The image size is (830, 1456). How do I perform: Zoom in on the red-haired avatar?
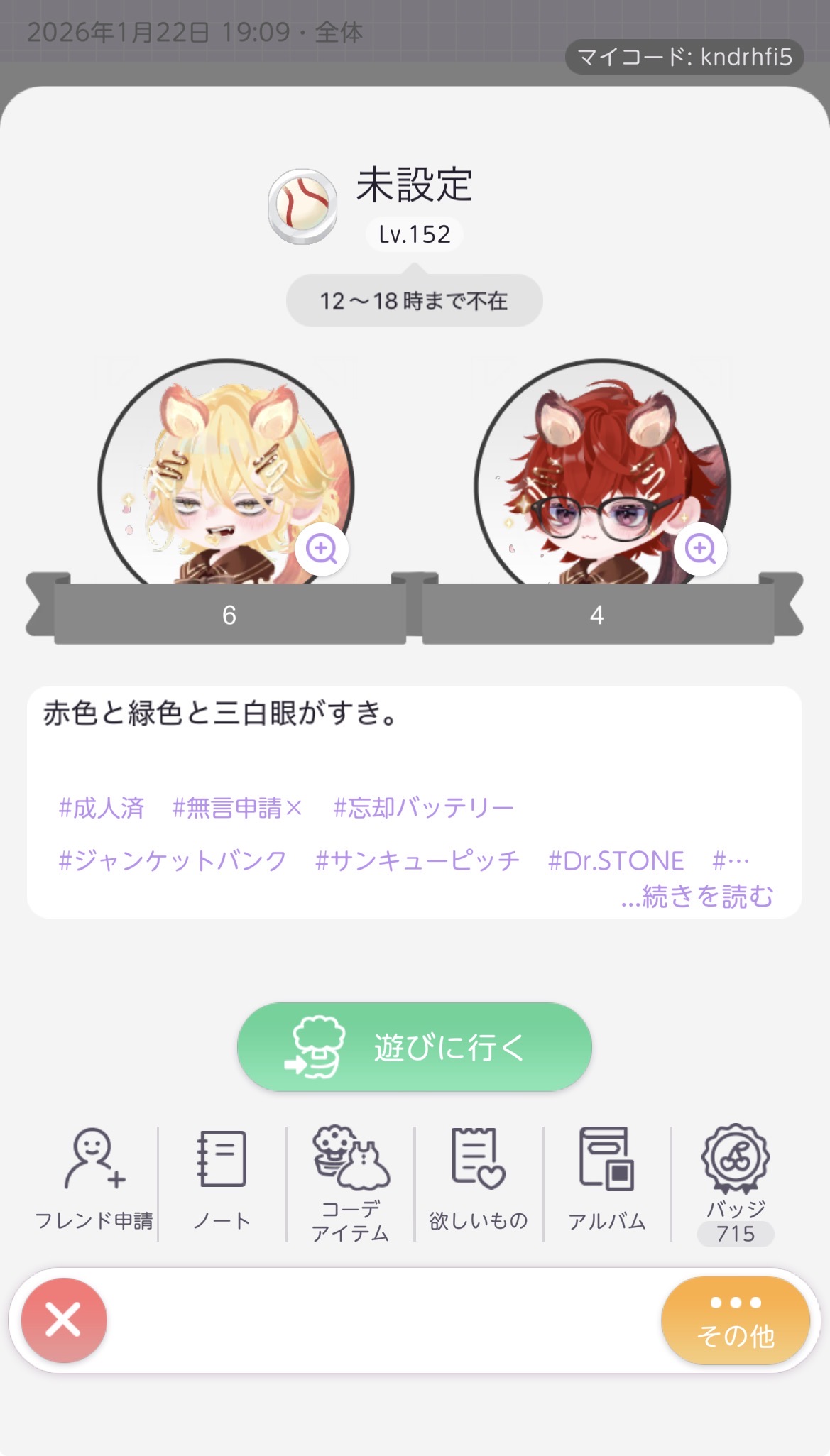click(700, 549)
